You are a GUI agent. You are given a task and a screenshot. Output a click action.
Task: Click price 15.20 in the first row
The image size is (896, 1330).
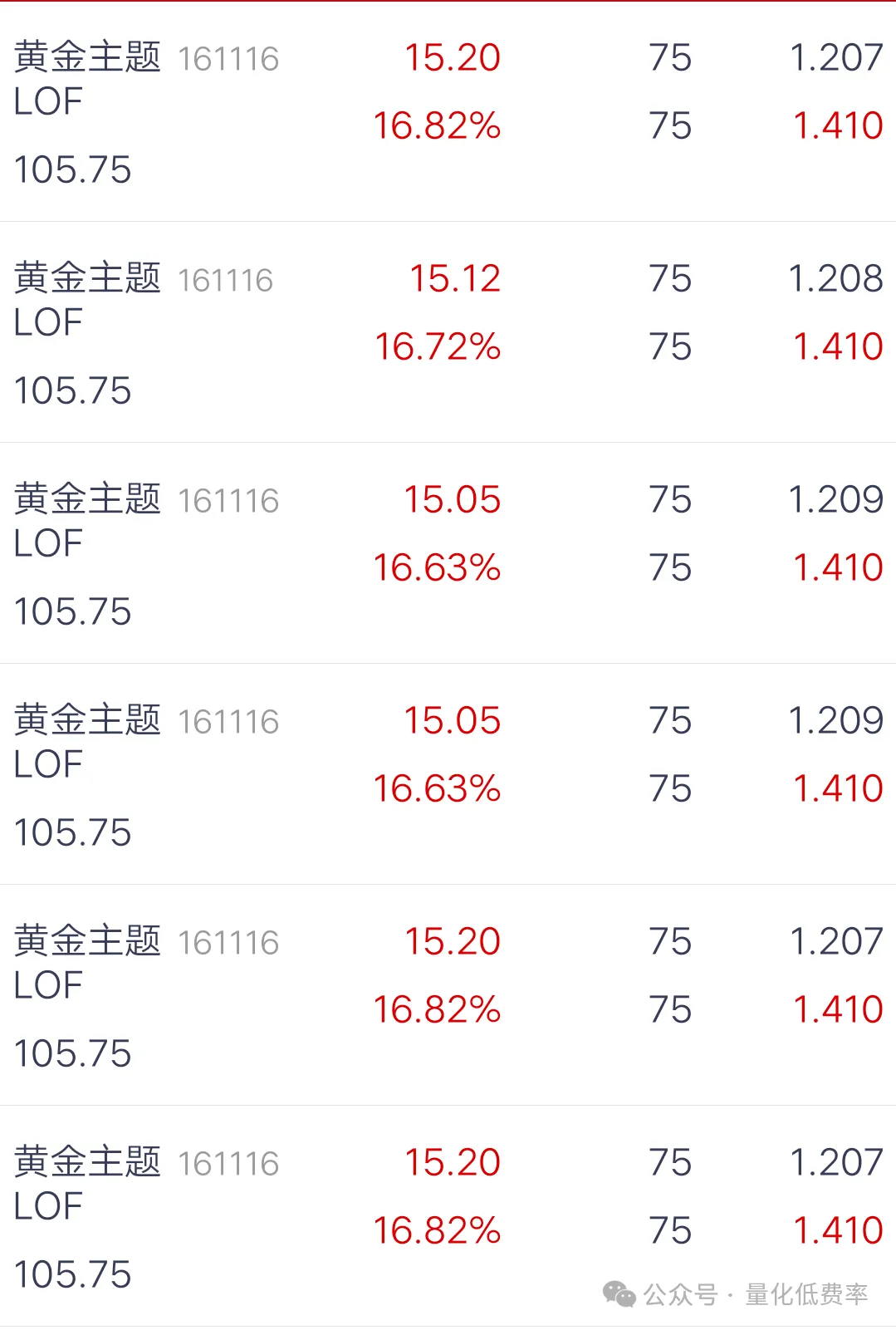451,57
